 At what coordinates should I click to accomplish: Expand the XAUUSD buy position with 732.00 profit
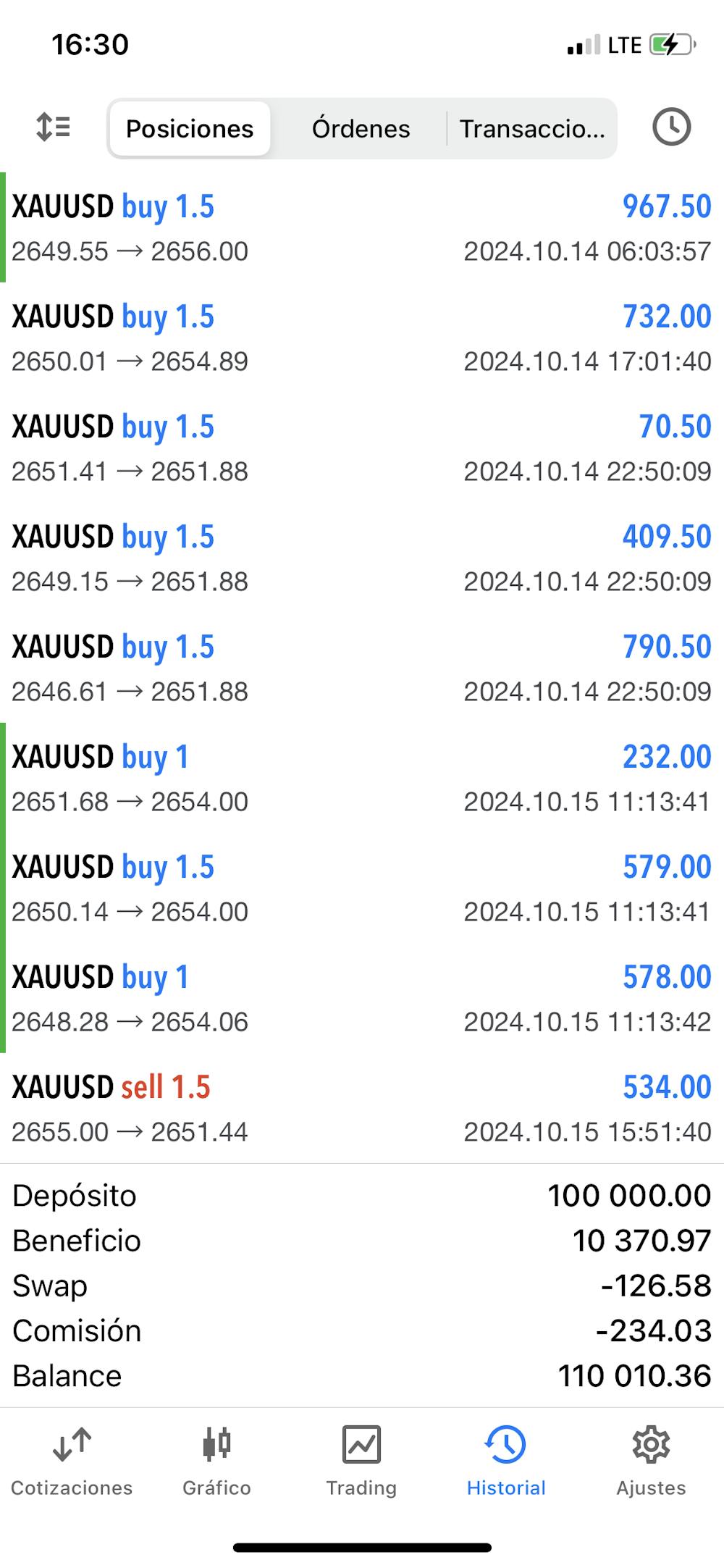point(362,338)
